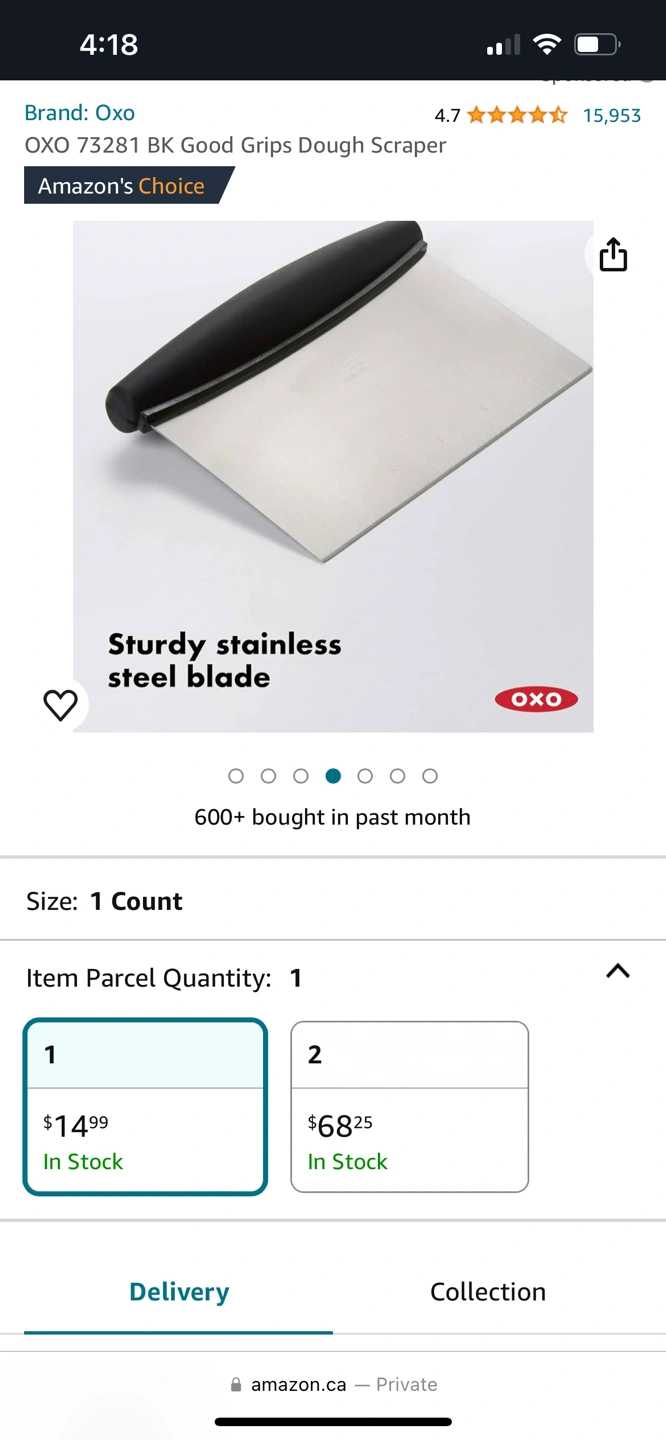This screenshot has height=1440, width=666.
Task: Open the Brand: Oxo link
Action: (79, 113)
